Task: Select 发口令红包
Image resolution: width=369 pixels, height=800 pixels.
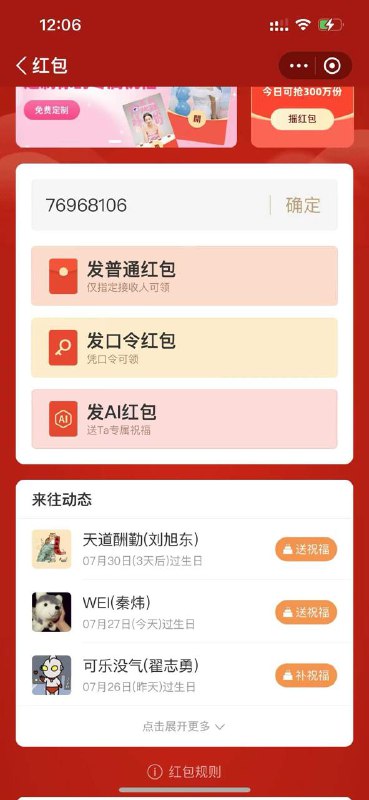Action: click(184, 347)
